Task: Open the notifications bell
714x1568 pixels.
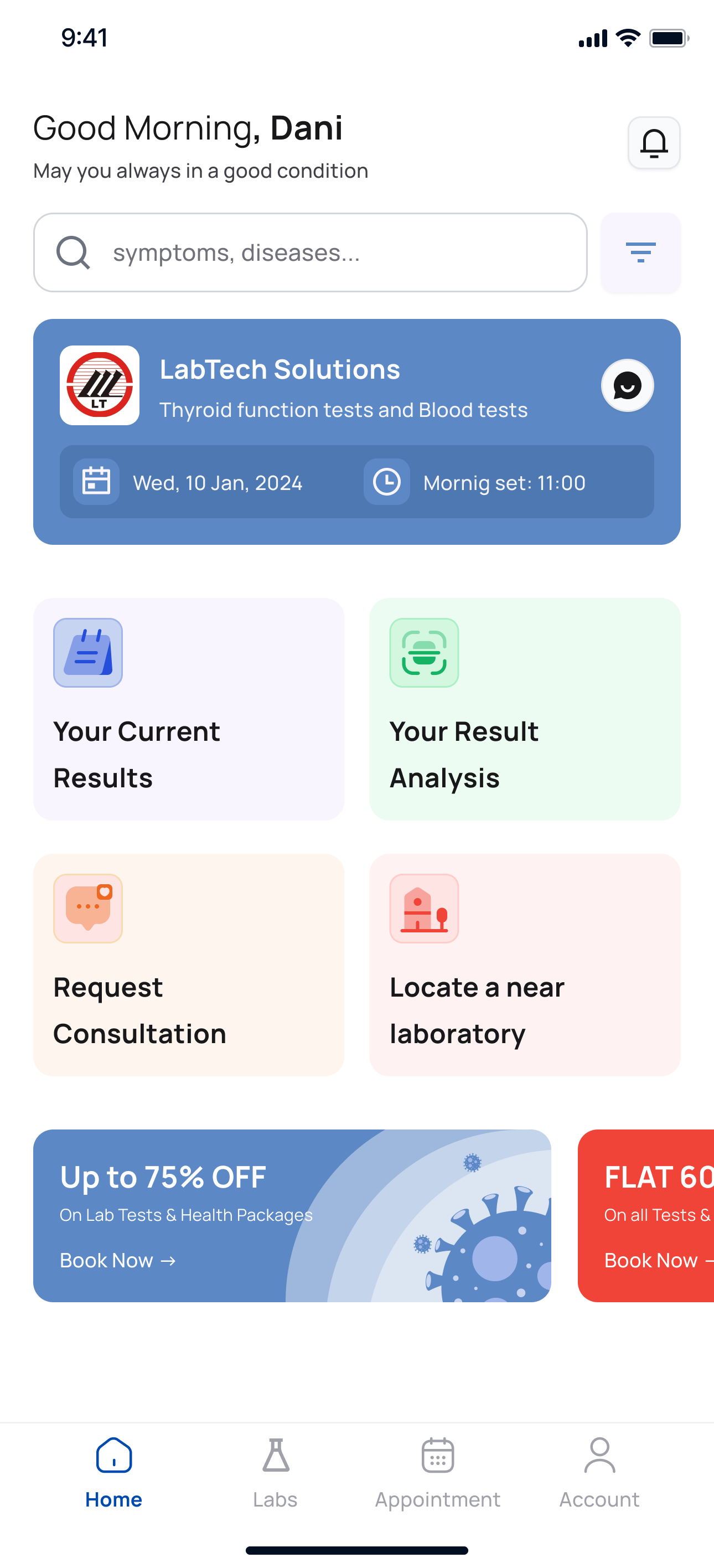Action: [x=654, y=143]
